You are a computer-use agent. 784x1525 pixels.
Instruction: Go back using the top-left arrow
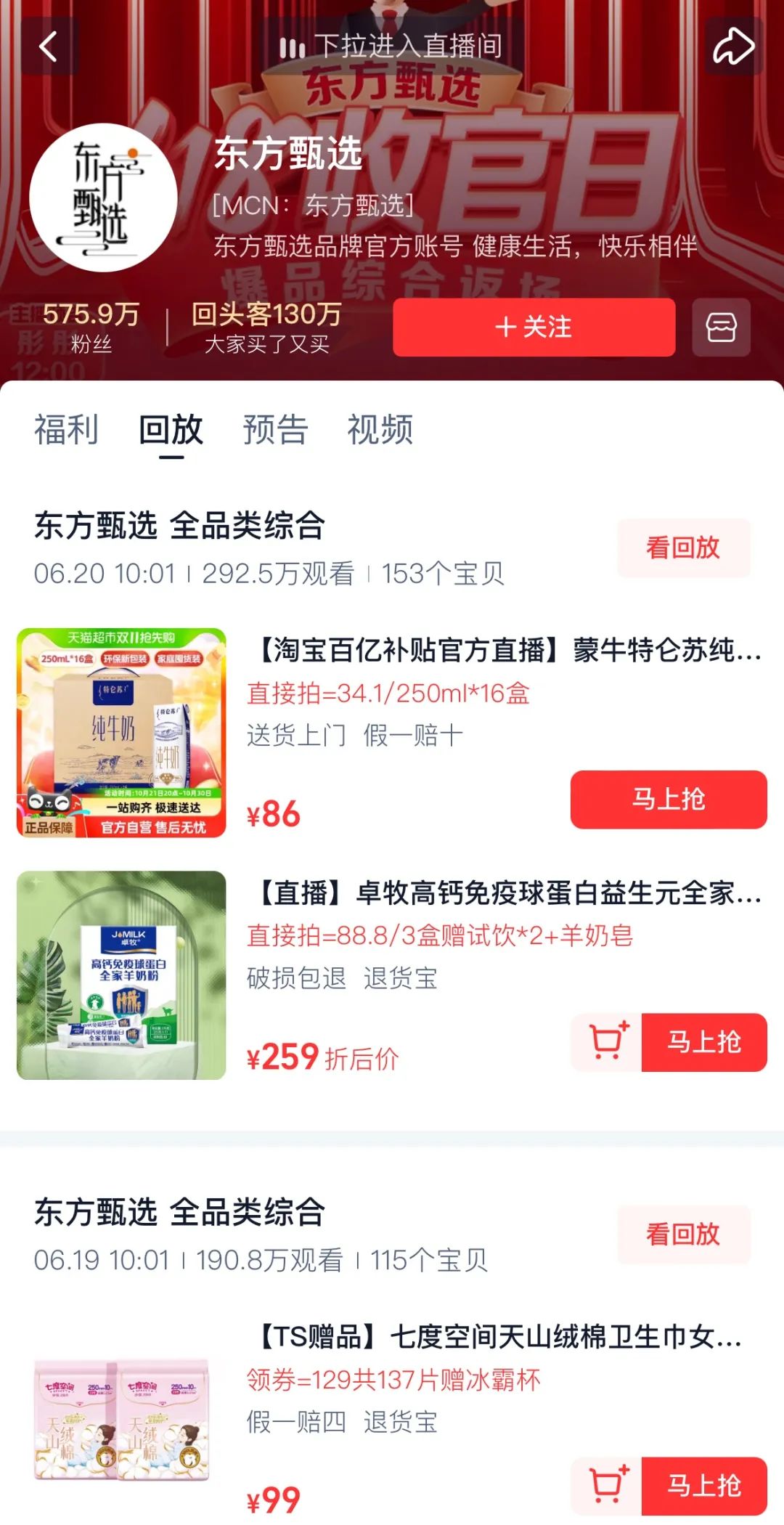48,47
